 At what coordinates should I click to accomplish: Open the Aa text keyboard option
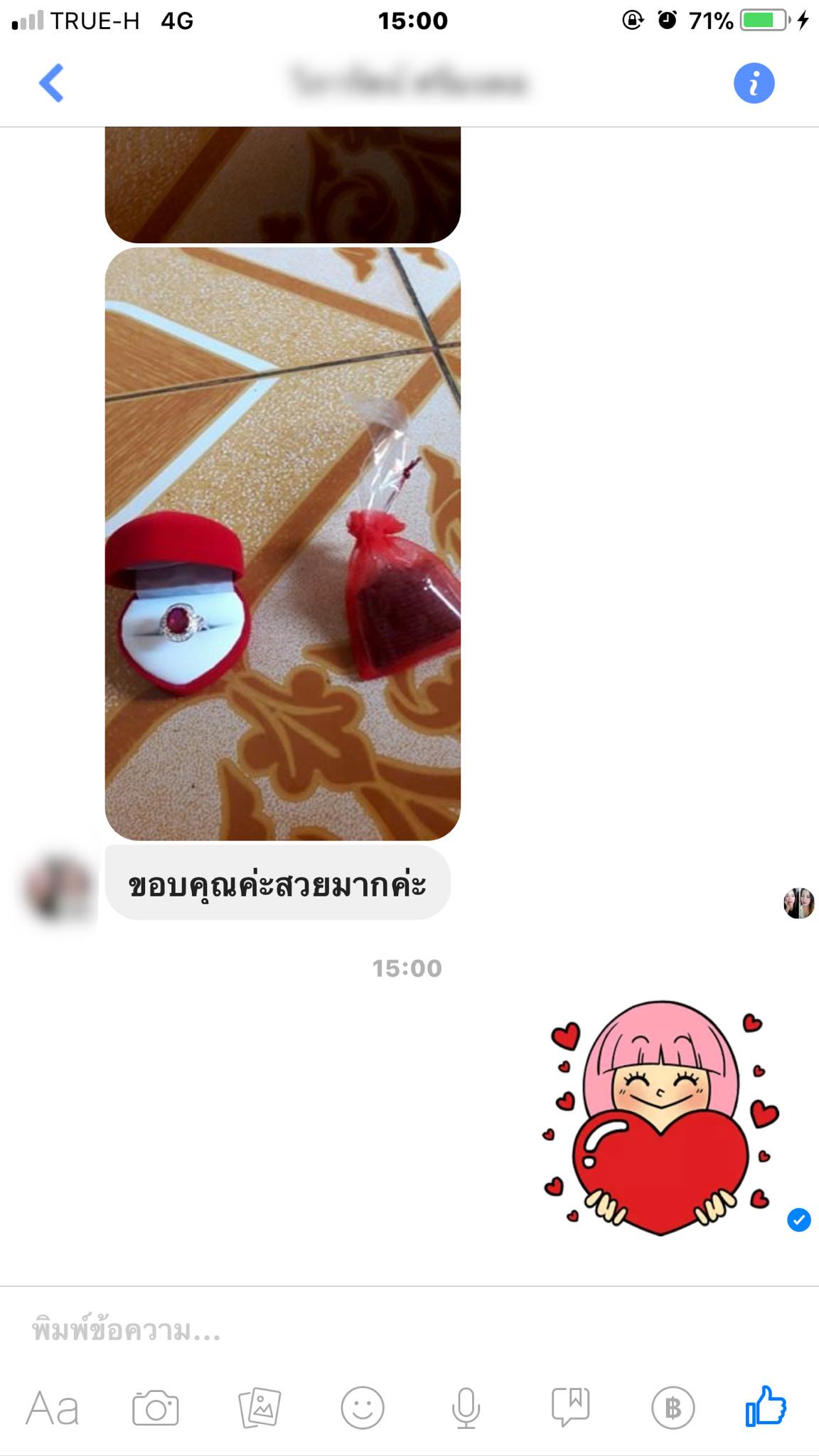pos(52,1408)
